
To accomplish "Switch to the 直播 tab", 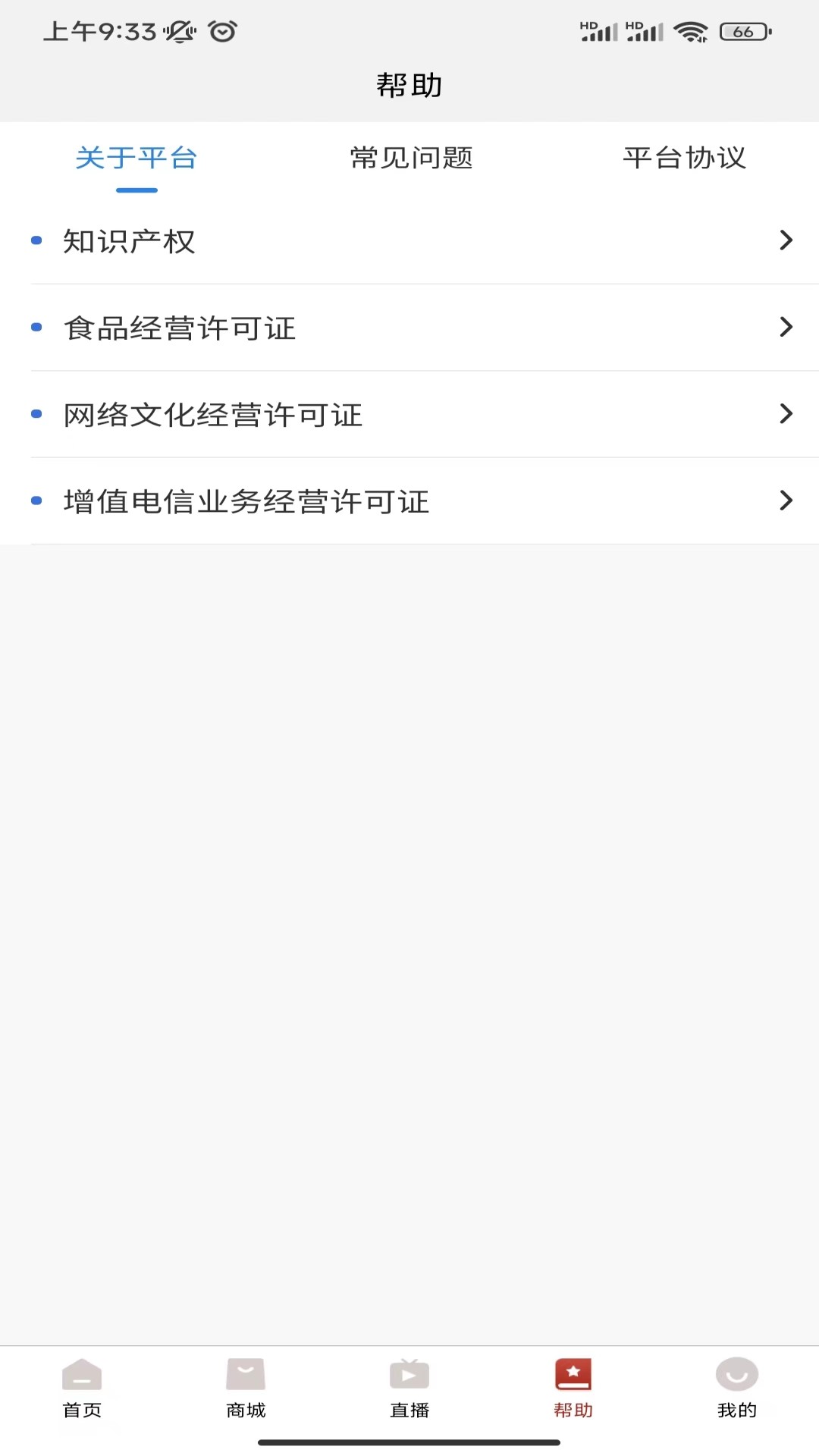I will [409, 1388].
